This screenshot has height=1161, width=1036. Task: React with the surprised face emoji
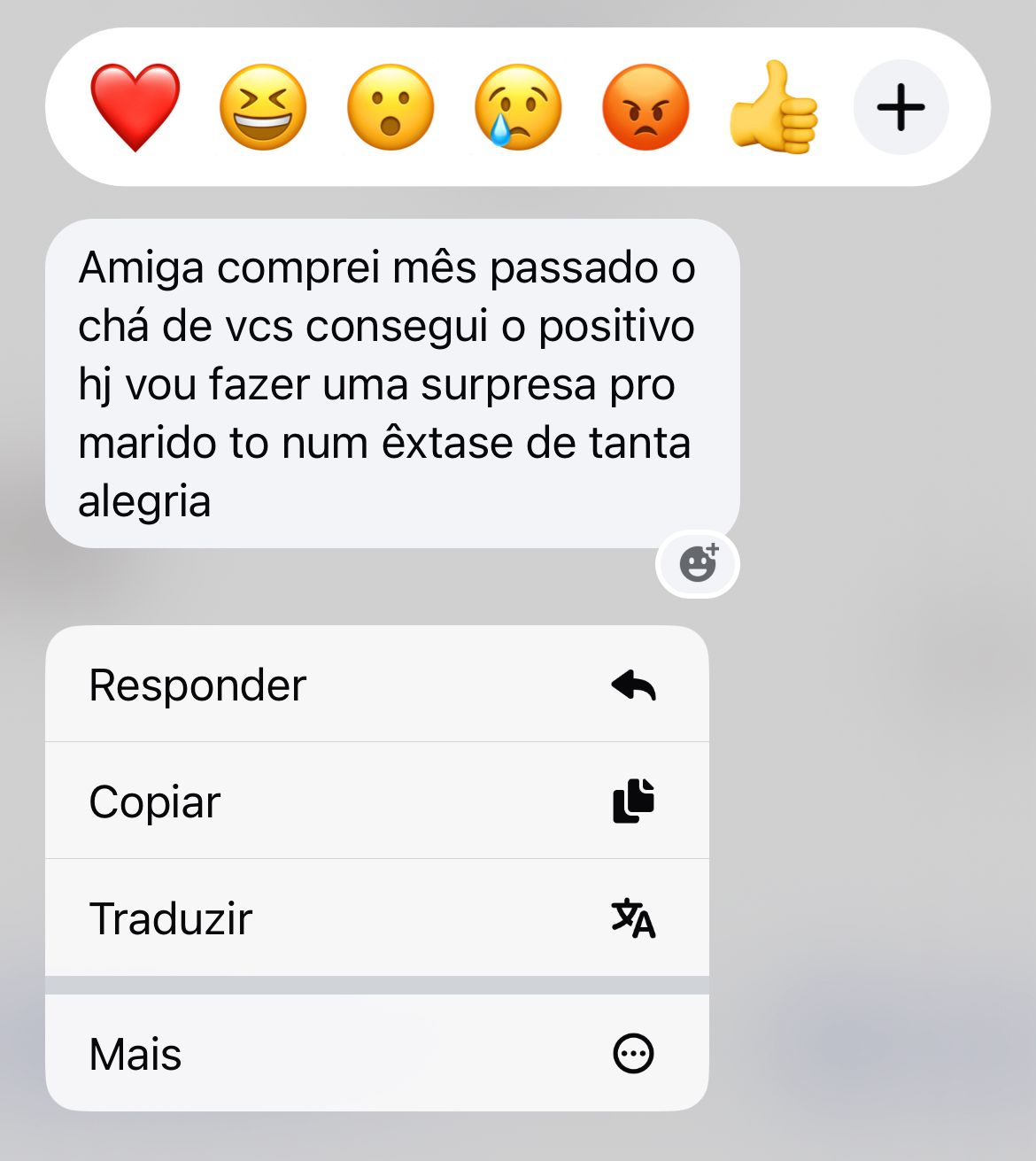tap(390, 107)
